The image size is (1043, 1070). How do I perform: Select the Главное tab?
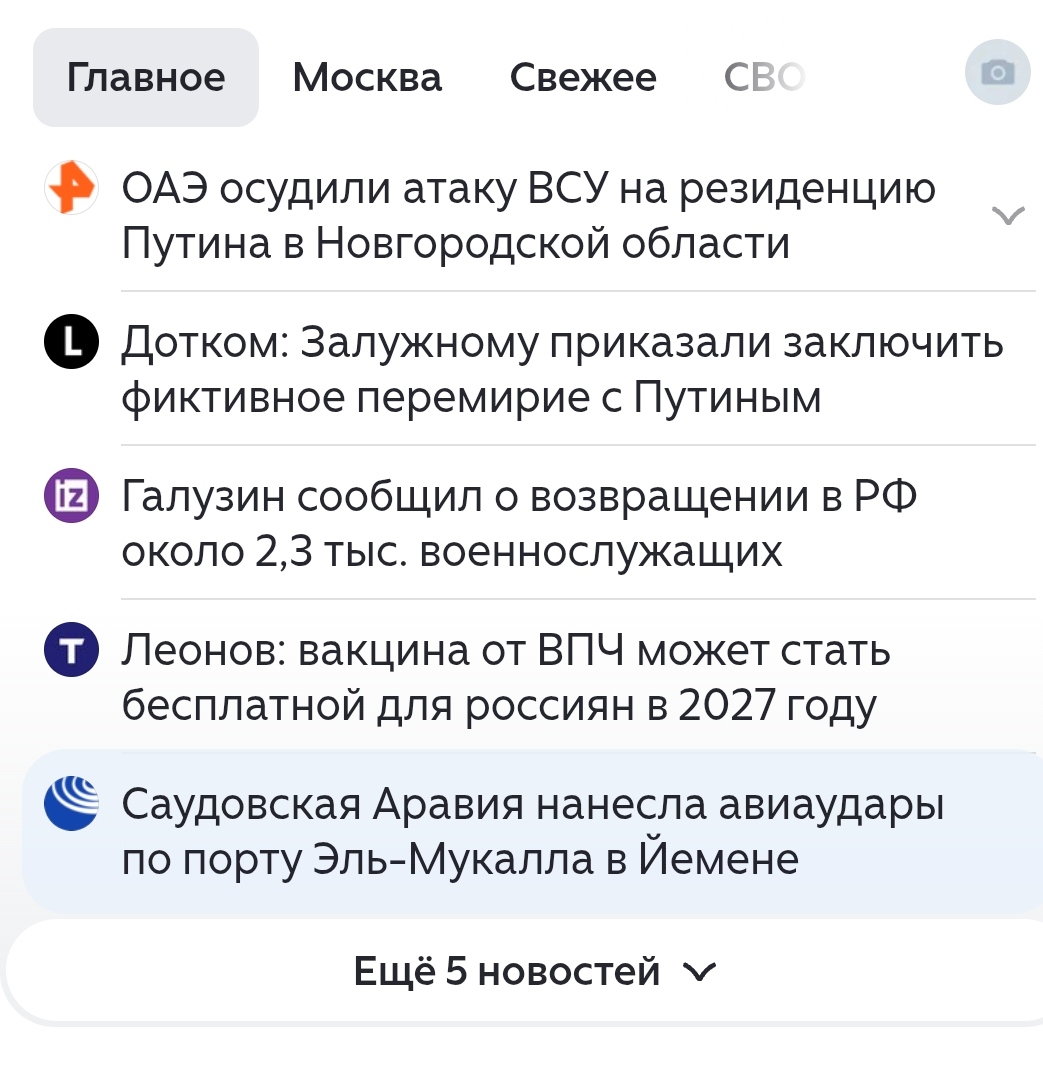point(146,78)
